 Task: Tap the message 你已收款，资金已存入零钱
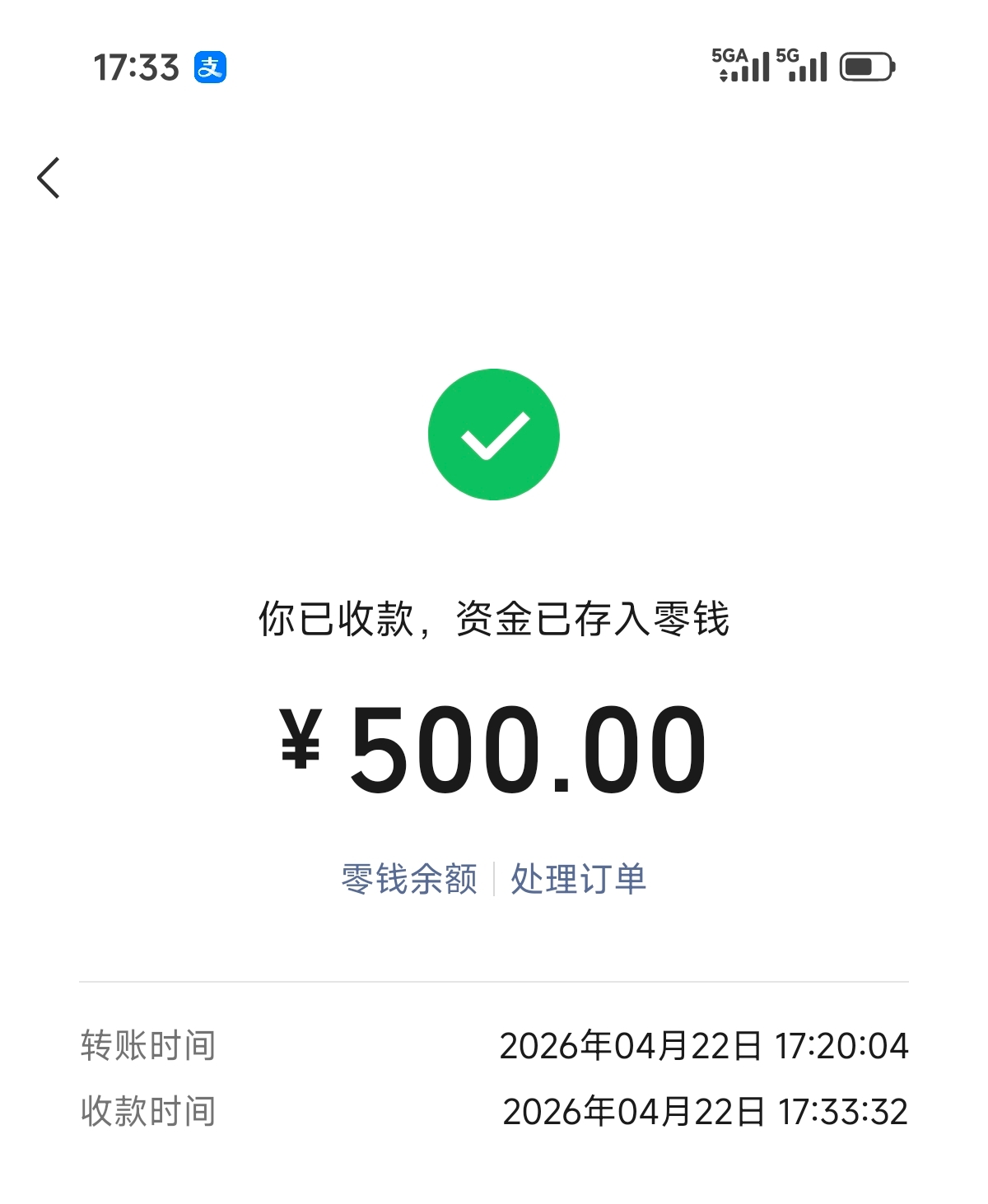pos(494,623)
